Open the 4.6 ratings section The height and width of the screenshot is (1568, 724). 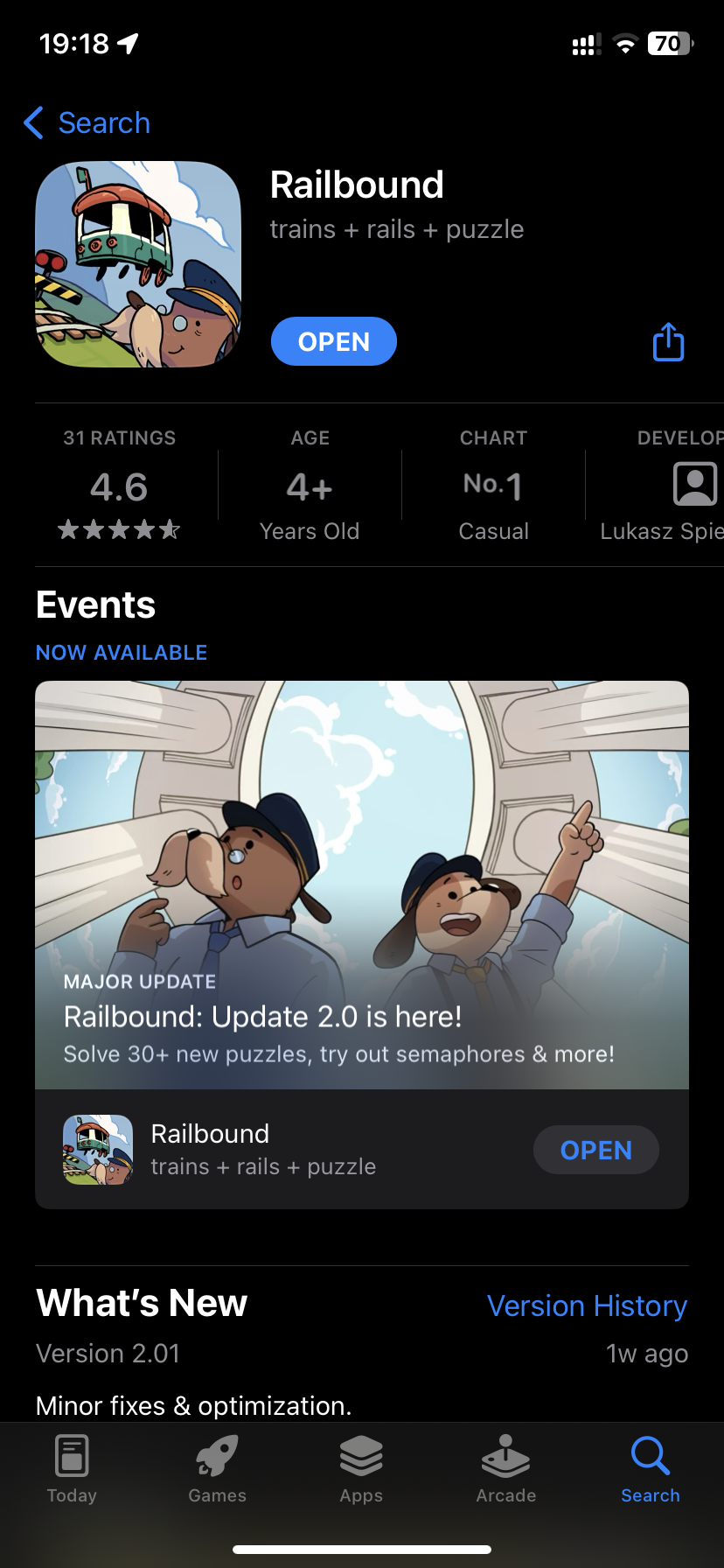click(x=119, y=486)
